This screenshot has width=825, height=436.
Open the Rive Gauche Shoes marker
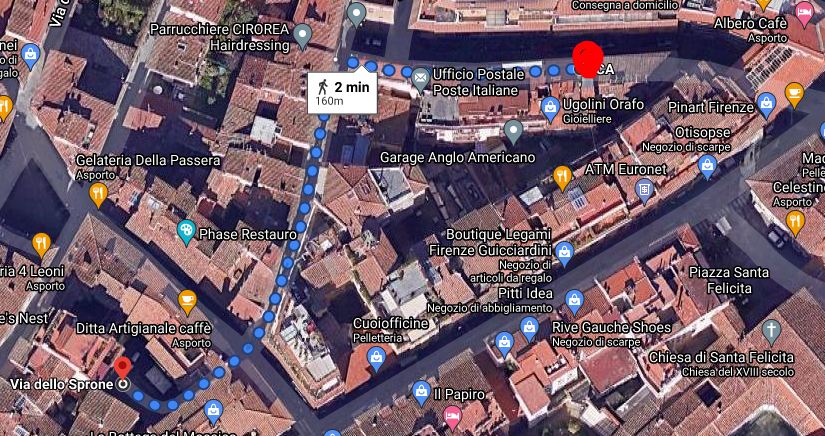click(530, 329)
